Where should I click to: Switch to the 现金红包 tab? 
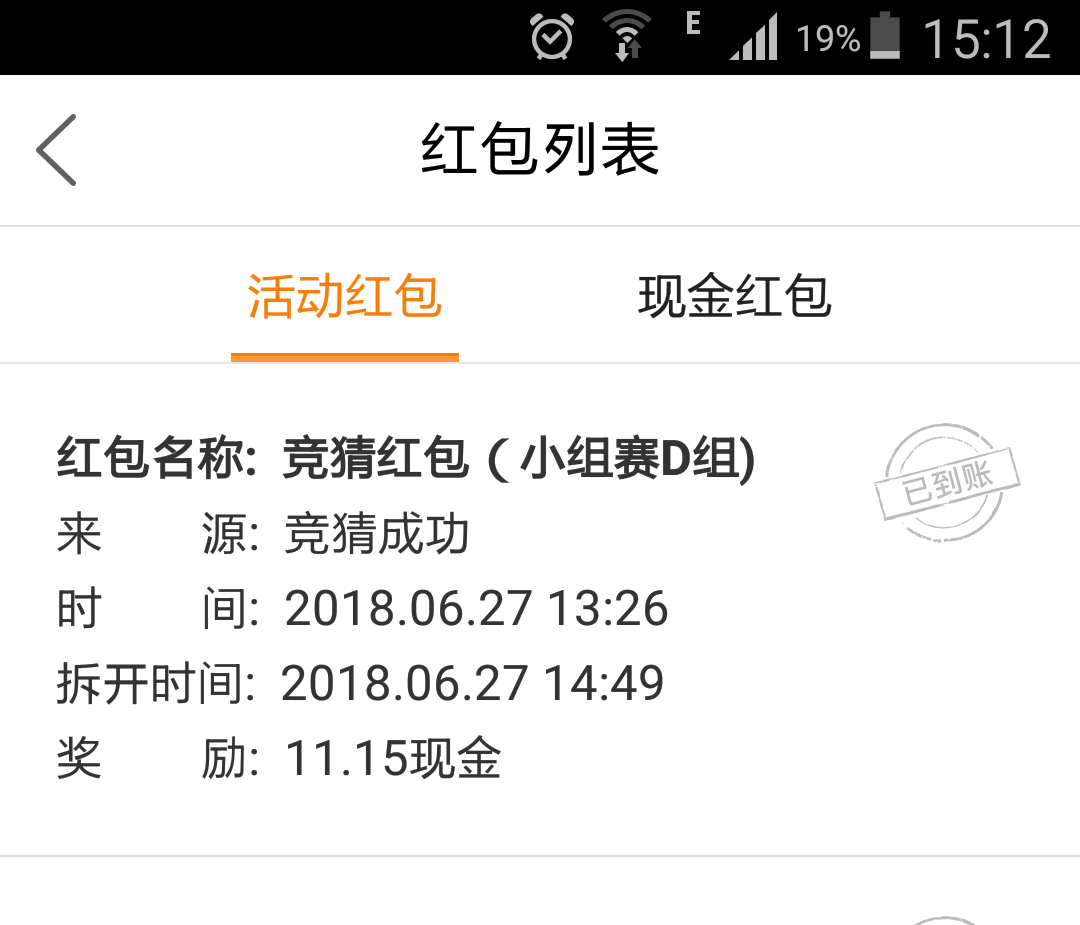point(734,297)
